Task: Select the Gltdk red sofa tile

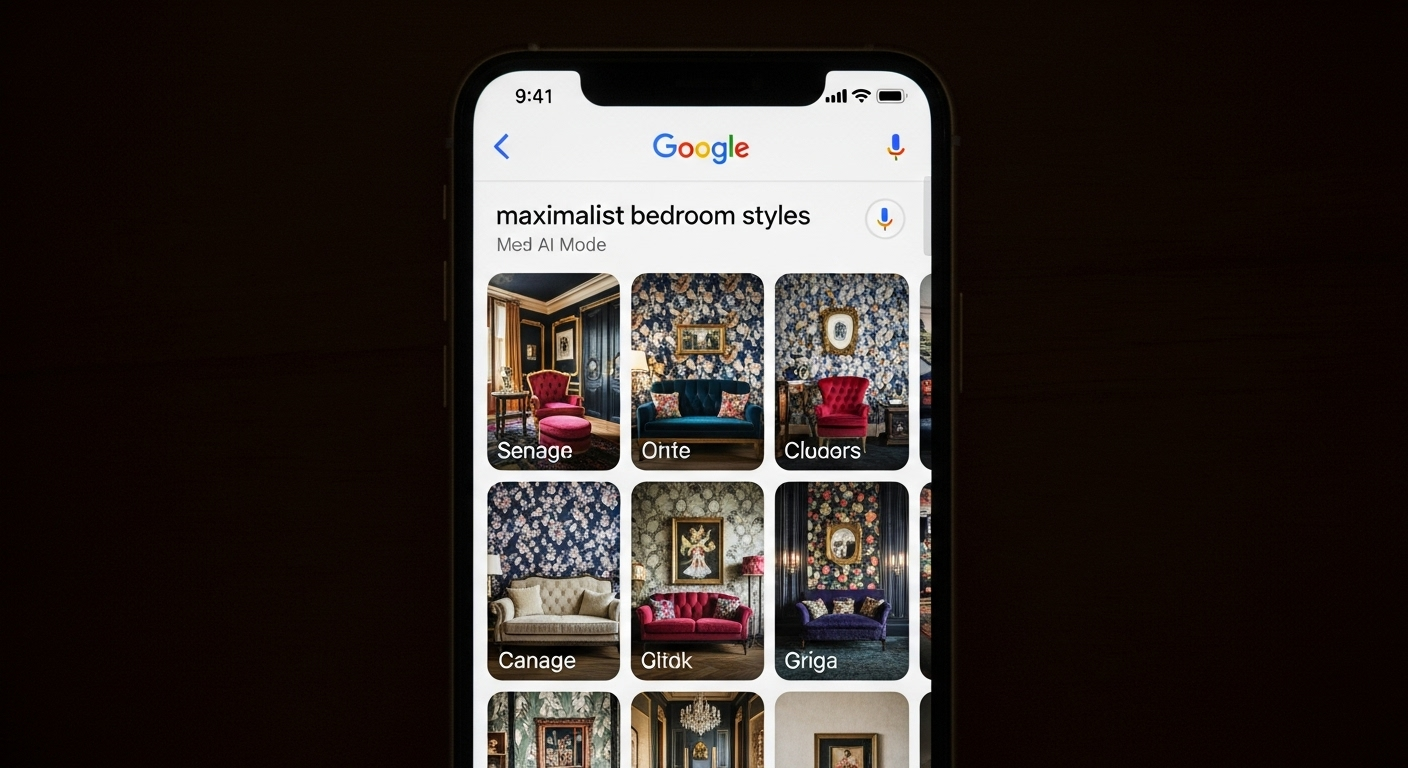Action: (x=697, y=580)
